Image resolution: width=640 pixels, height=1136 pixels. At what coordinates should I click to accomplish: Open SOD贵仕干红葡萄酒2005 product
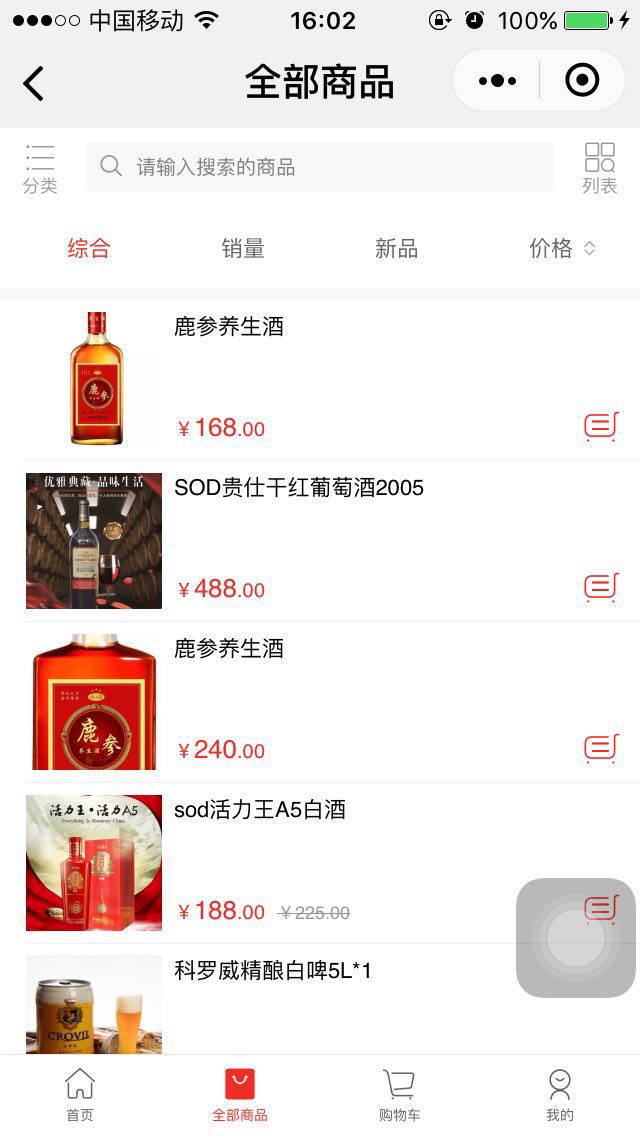tap(299, 488)
